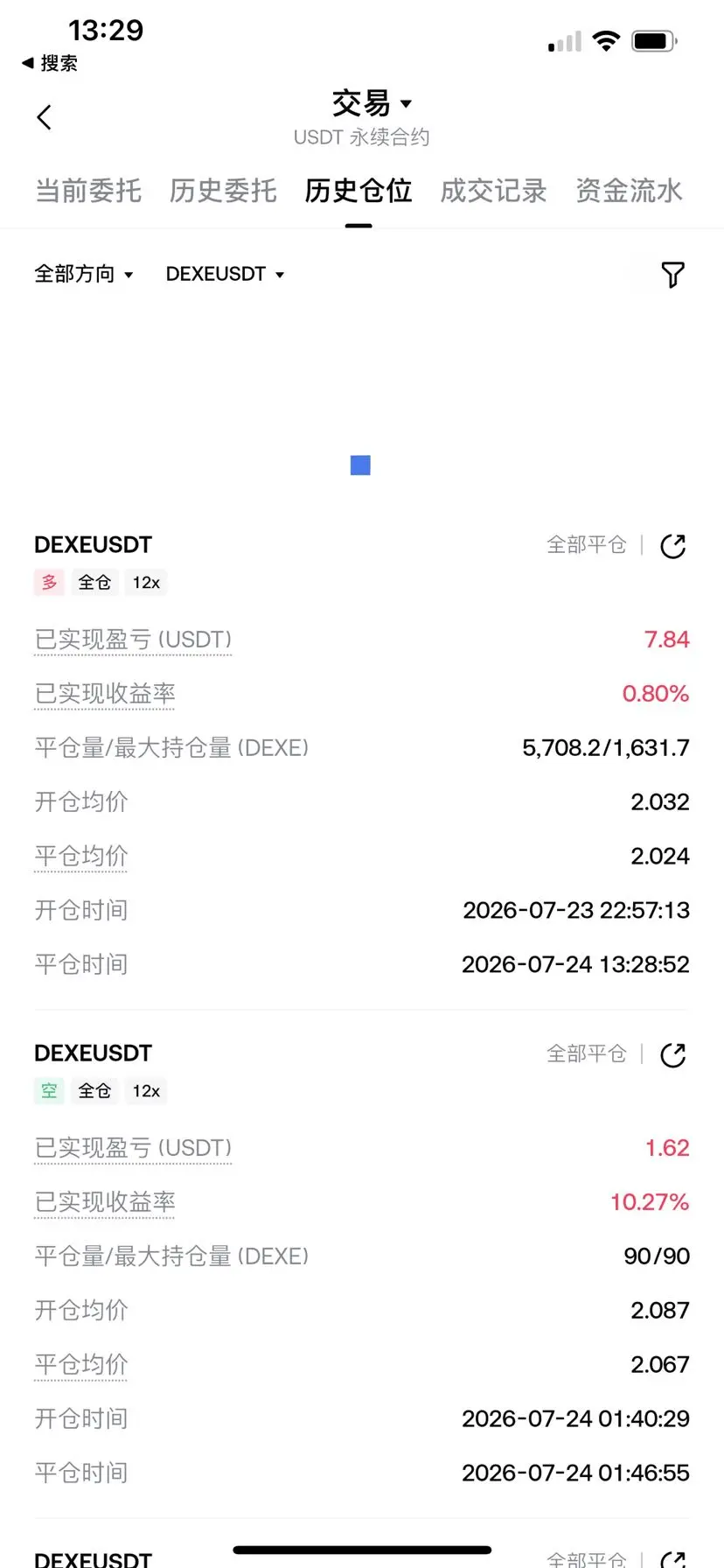This screenshot has width=724, height=1568.
Task: Switch to the 当前委托 tab
Action: click(x=88, y=191)
